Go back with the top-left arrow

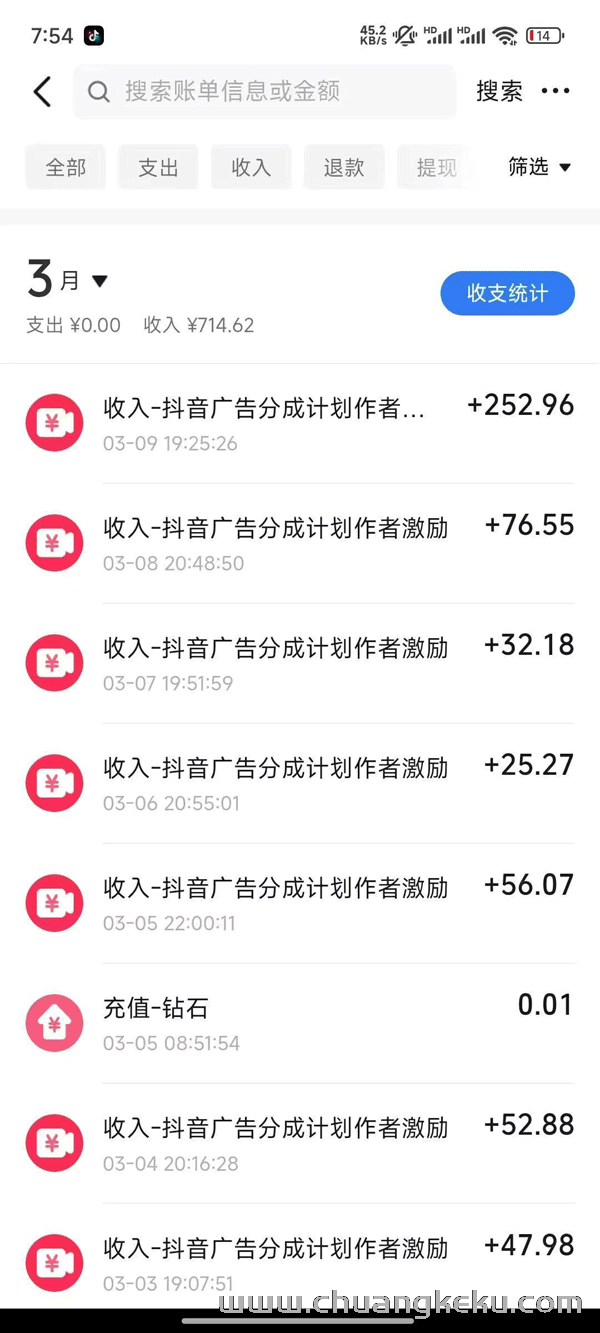[x=42, y=92]
